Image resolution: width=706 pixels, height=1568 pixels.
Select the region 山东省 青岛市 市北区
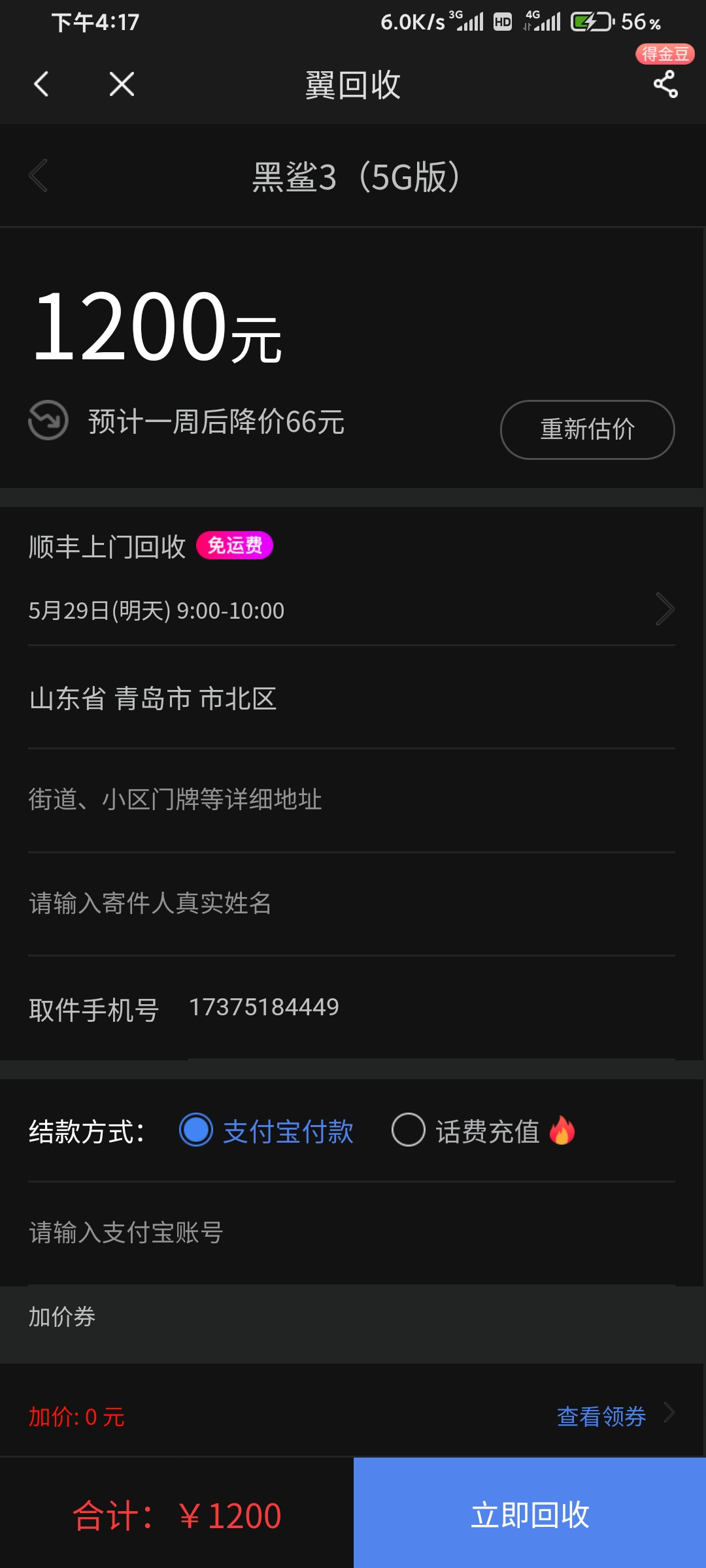[x=351, y=698]
